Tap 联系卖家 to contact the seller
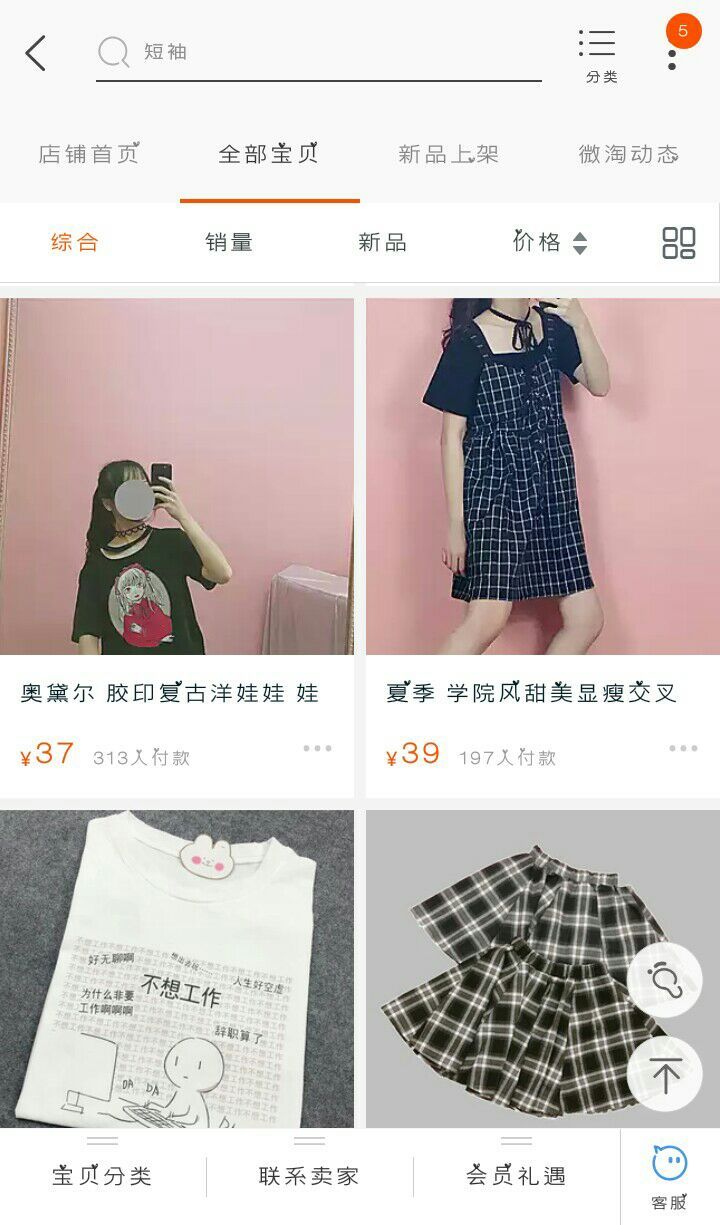Viewport: 720px width, 1225px height. tap(309, 1176)
